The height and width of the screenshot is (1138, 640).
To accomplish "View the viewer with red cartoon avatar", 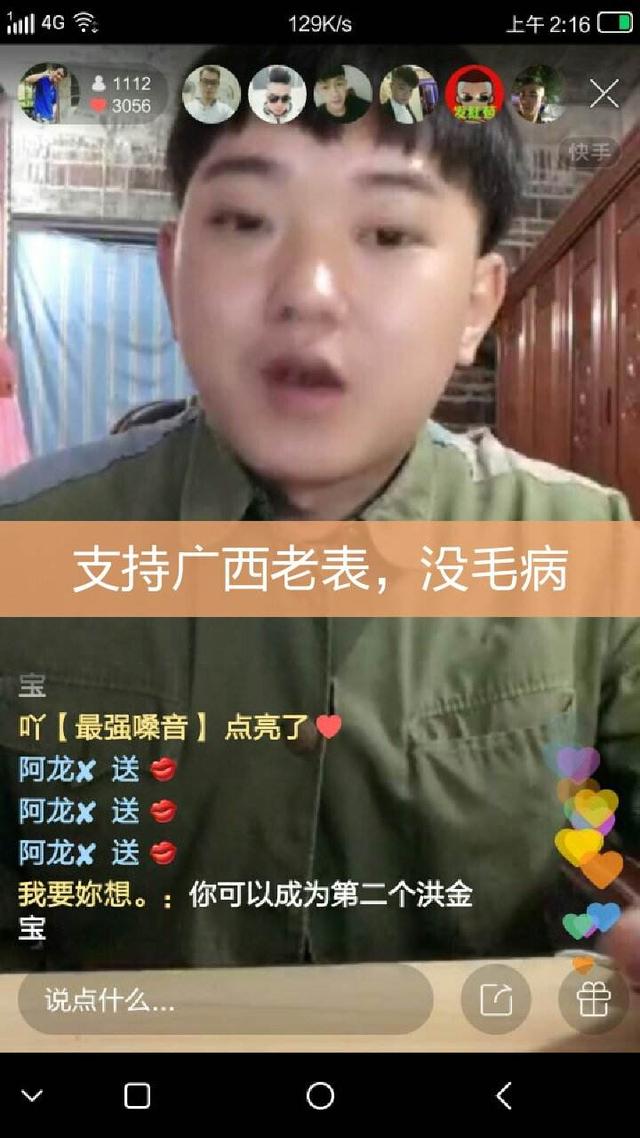I will coord(475,94).
